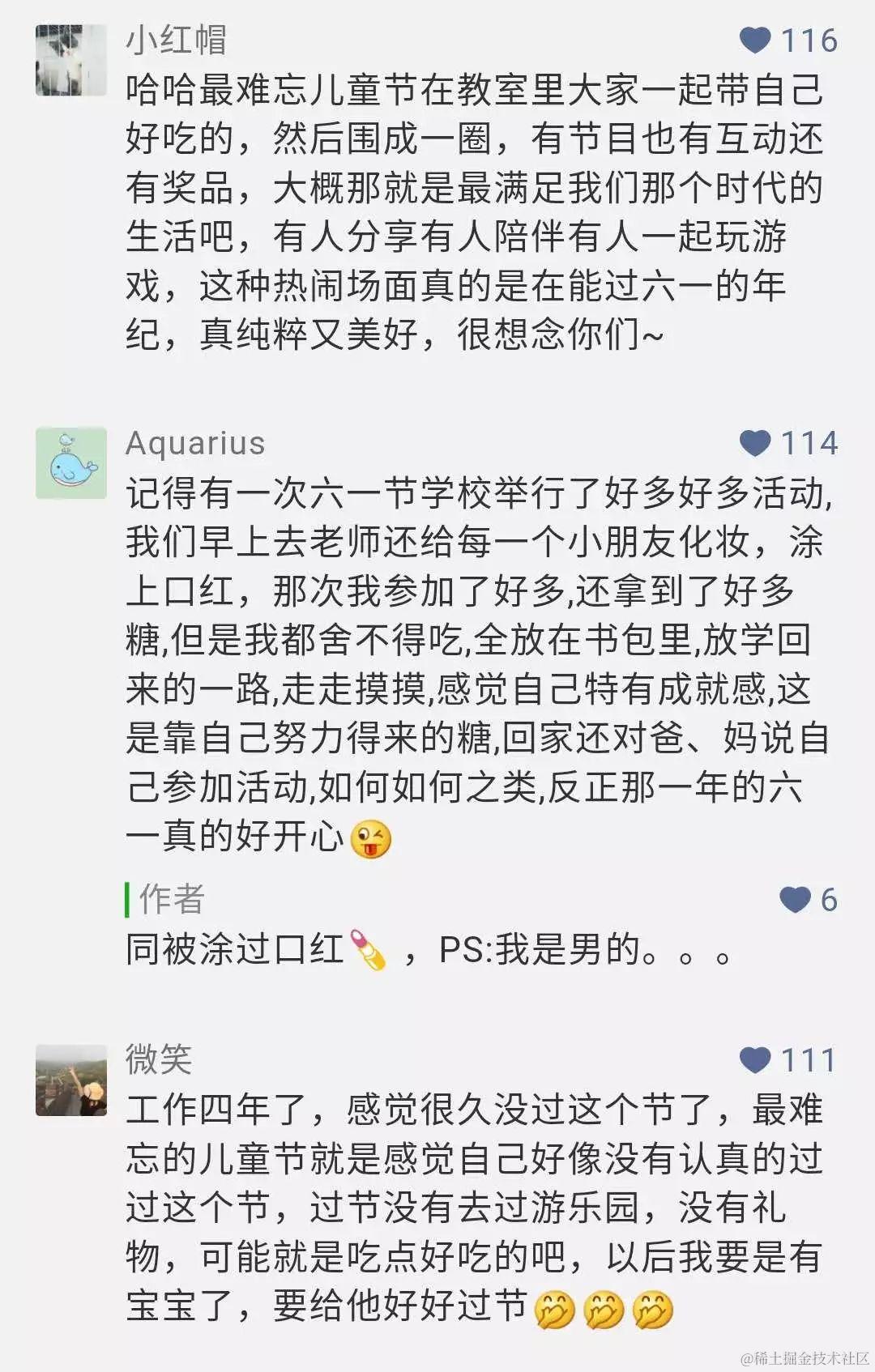Open 微笑's profile avatar
The width and height of the screenshot is (875, 1372).
pyautogui.click(x=71, y=1080)
